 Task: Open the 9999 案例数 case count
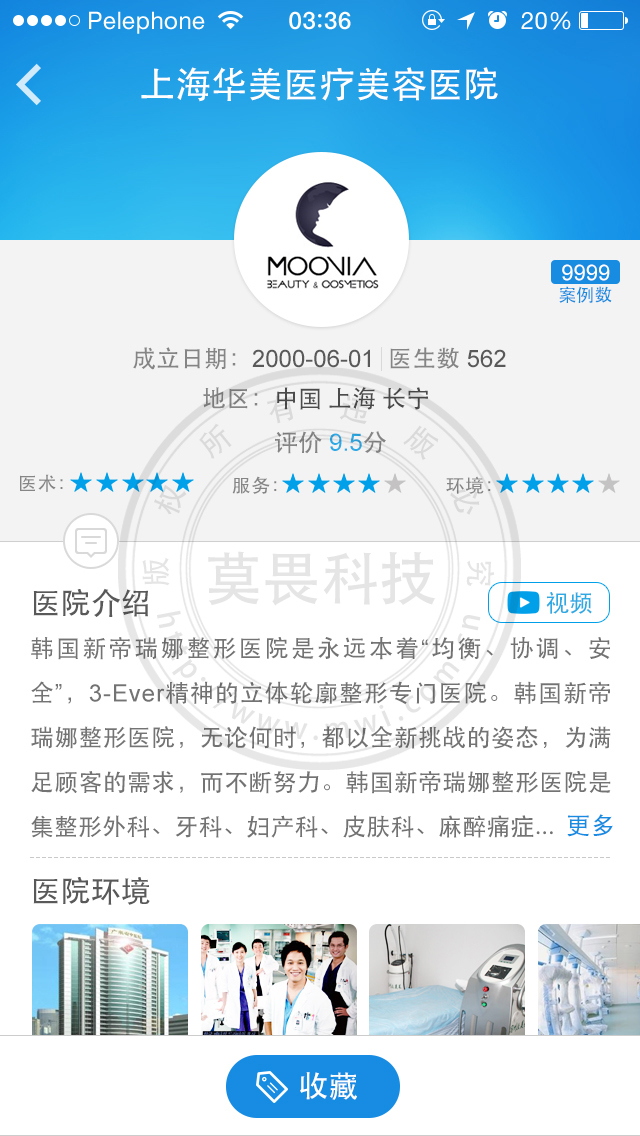click(x=585, y=282)
